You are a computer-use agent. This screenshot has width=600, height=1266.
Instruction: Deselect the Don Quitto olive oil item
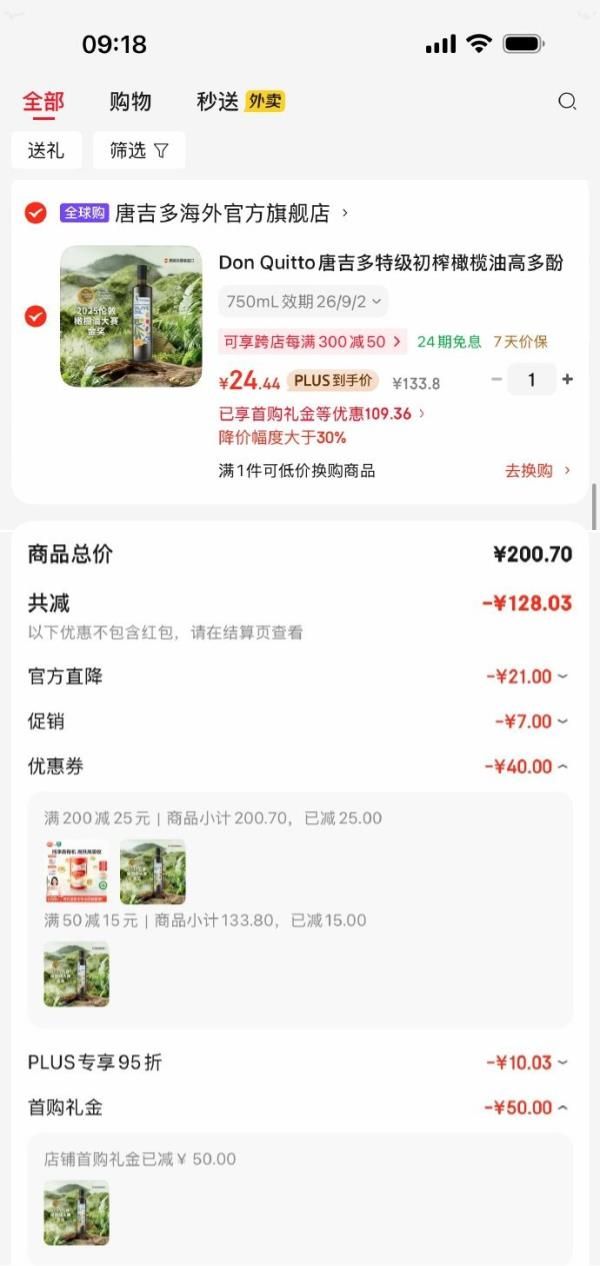(35, 316)
